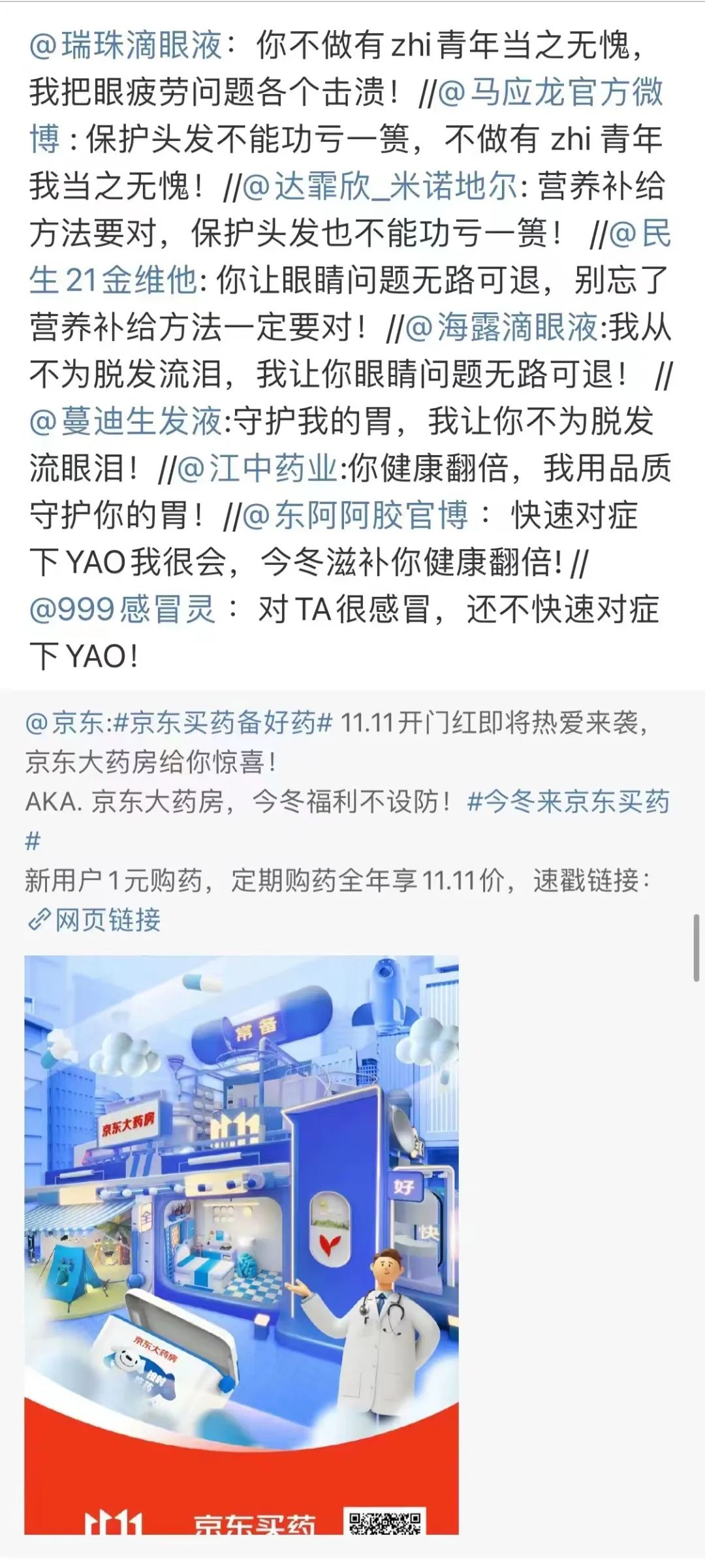705x1568 pixels.
Task: Tap the @海露滴眼液 mention
Action: pos(501,327)
